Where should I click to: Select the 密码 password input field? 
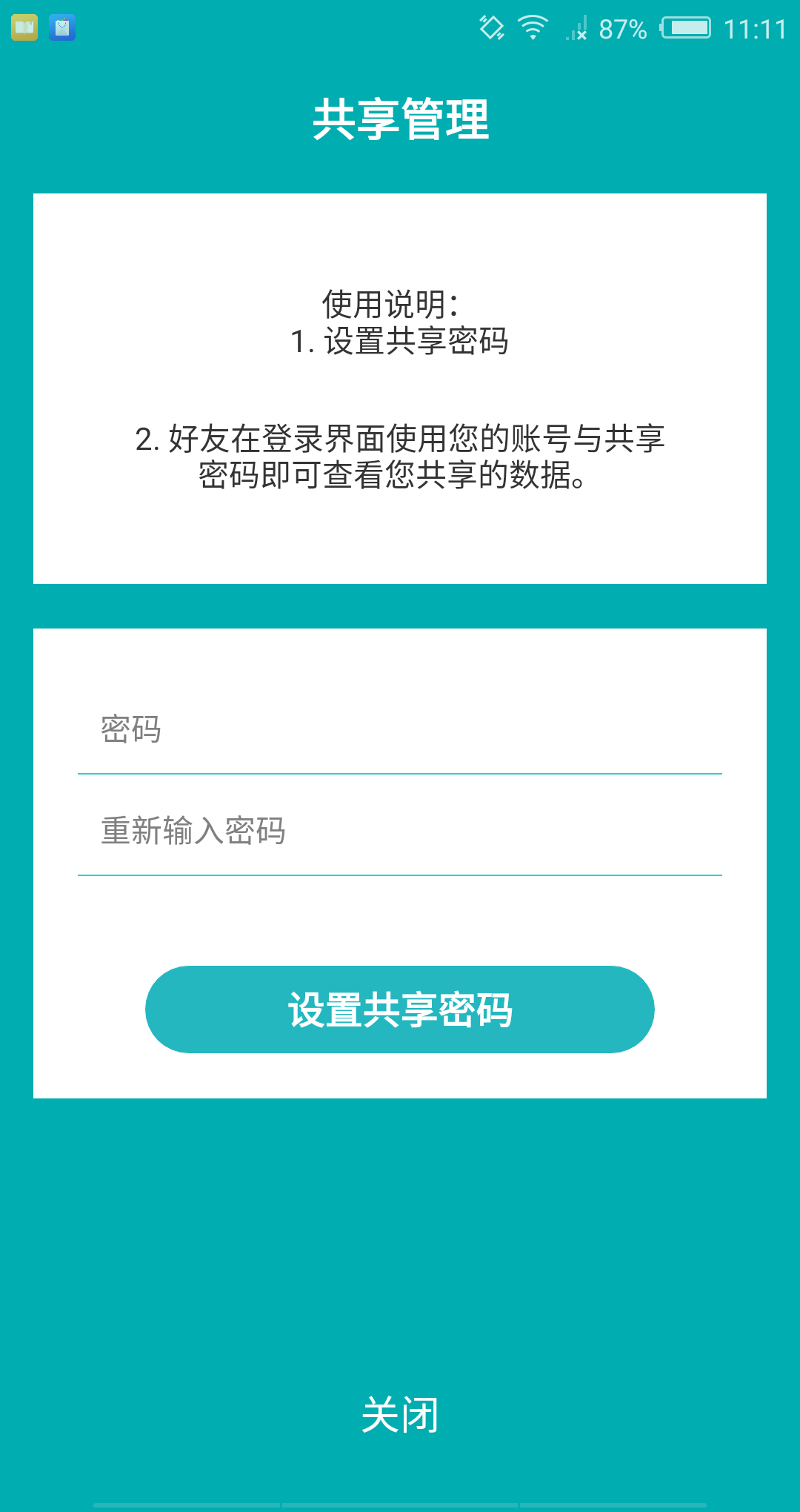coord(400,734)
